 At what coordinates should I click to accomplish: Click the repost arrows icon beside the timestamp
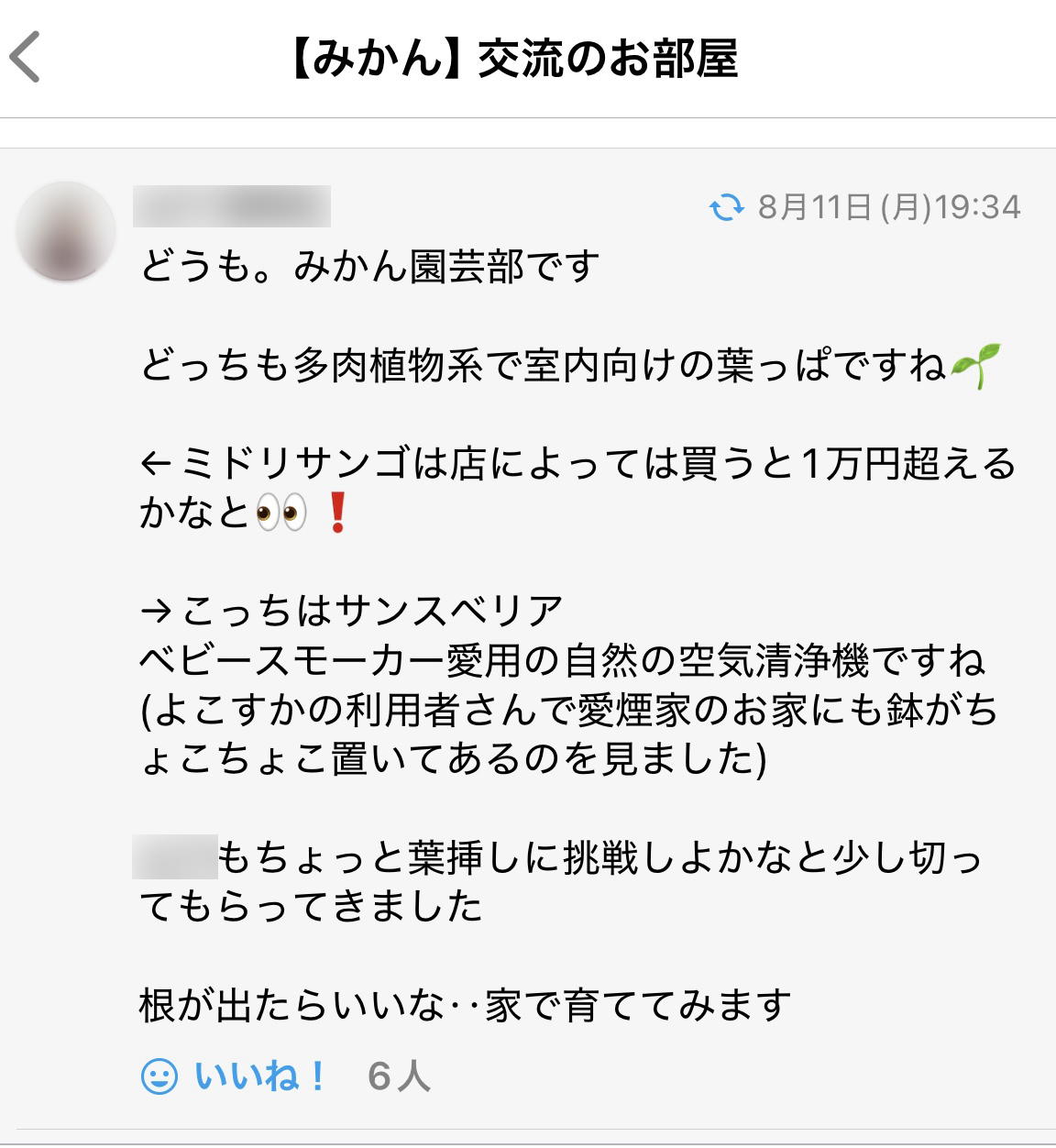(x=729, y=209)
